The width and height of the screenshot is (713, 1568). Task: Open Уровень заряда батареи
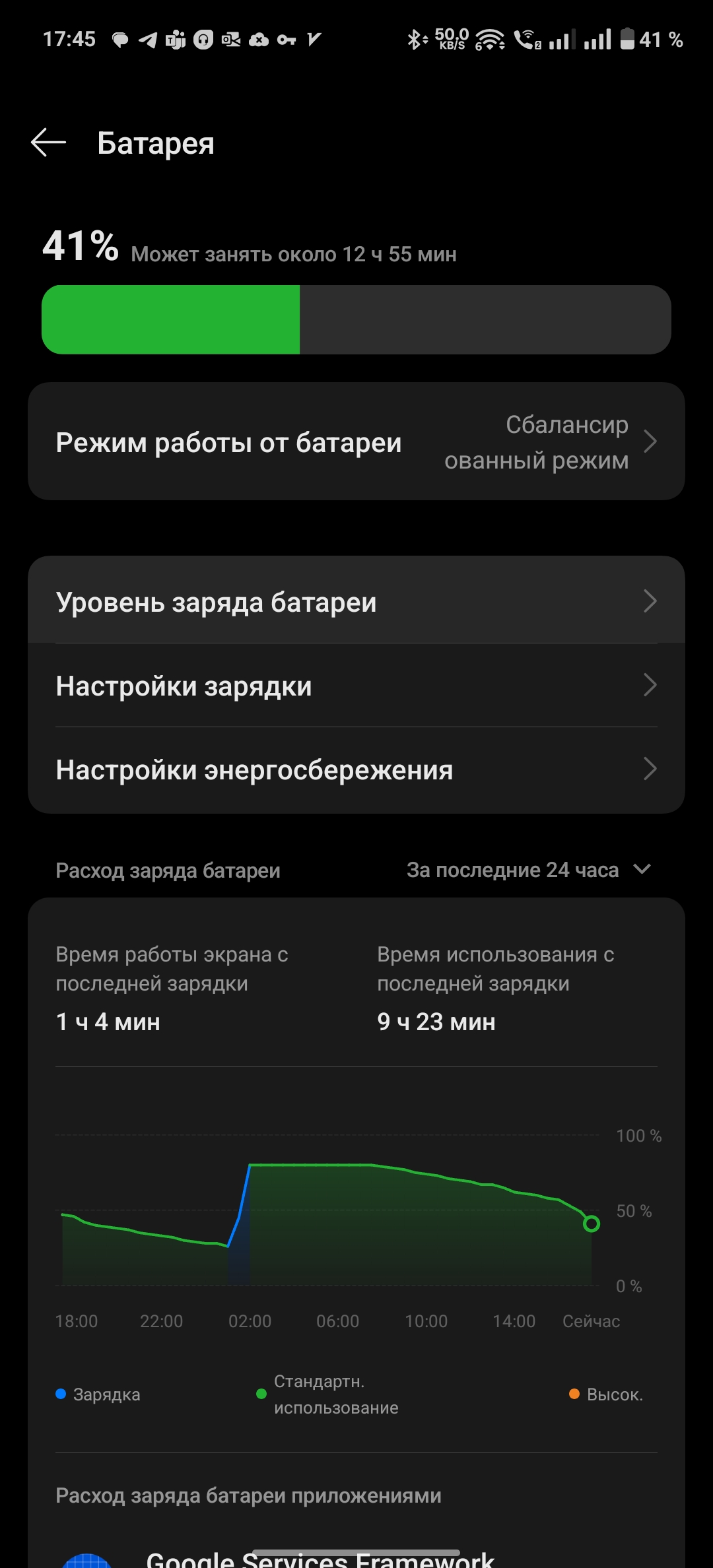coord(356,601)
